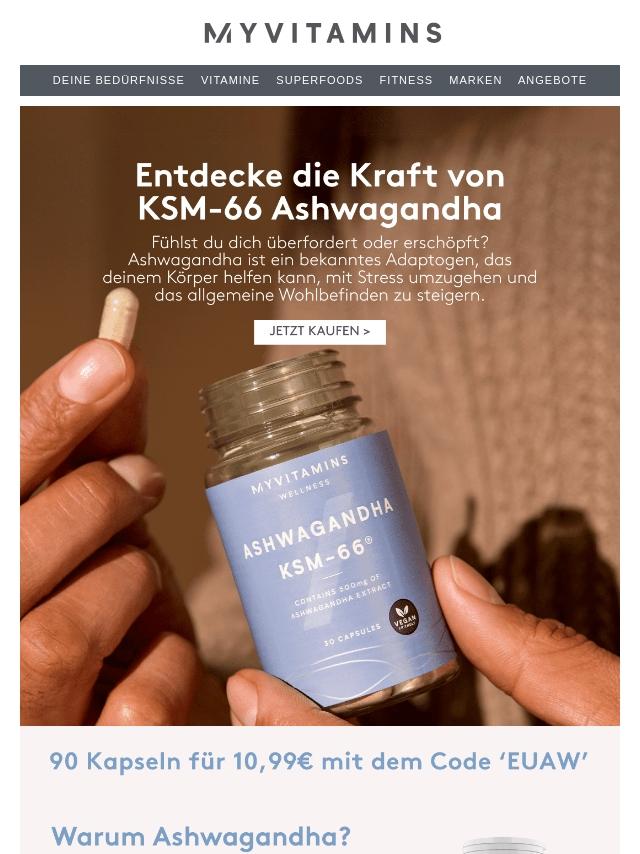View the Angebote deals
The image size is (640, 854).
coord(552,80)
